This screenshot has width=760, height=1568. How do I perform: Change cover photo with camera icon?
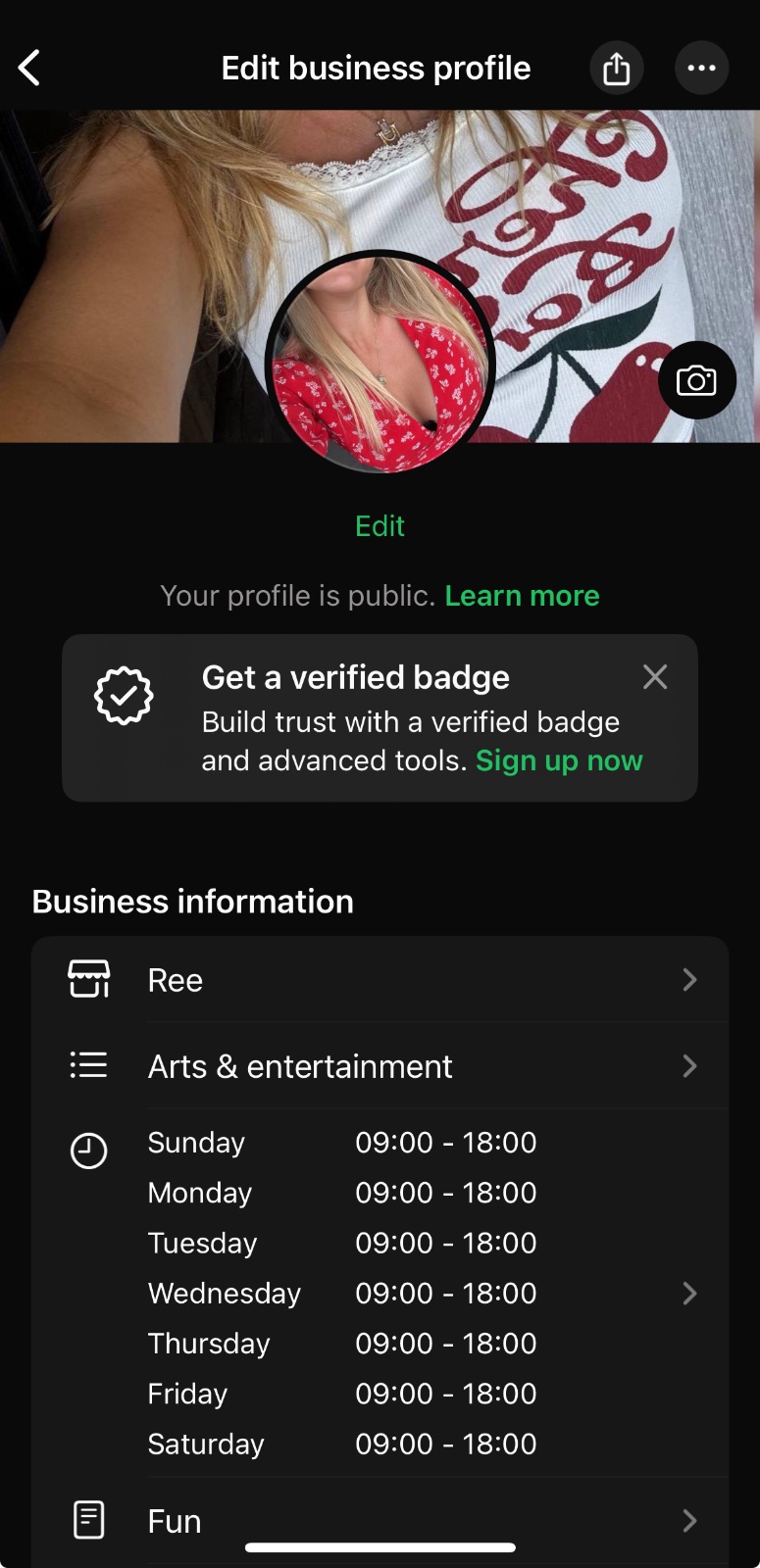click(x=696, y=380)
